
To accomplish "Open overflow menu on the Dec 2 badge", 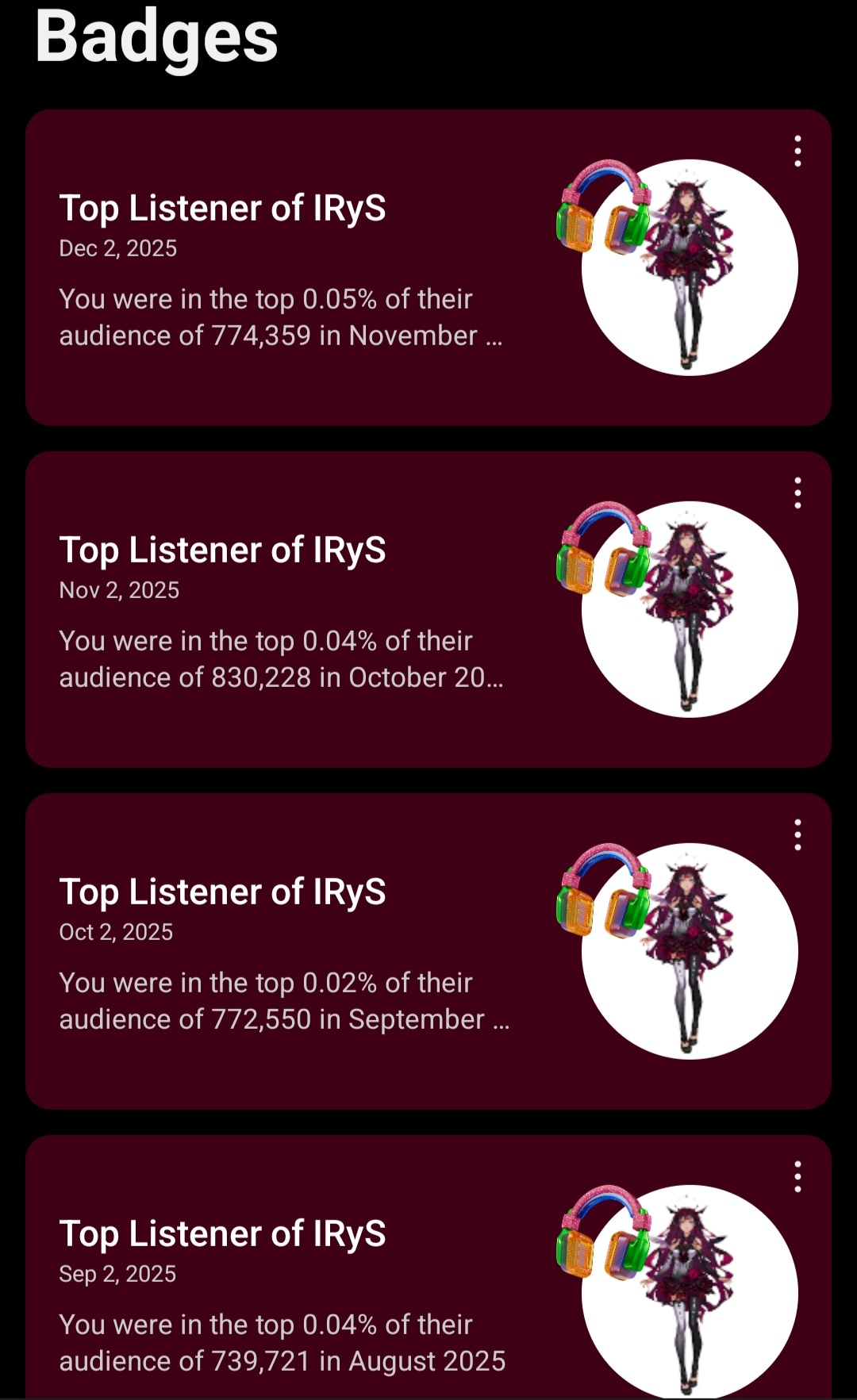I will (797, 151).
